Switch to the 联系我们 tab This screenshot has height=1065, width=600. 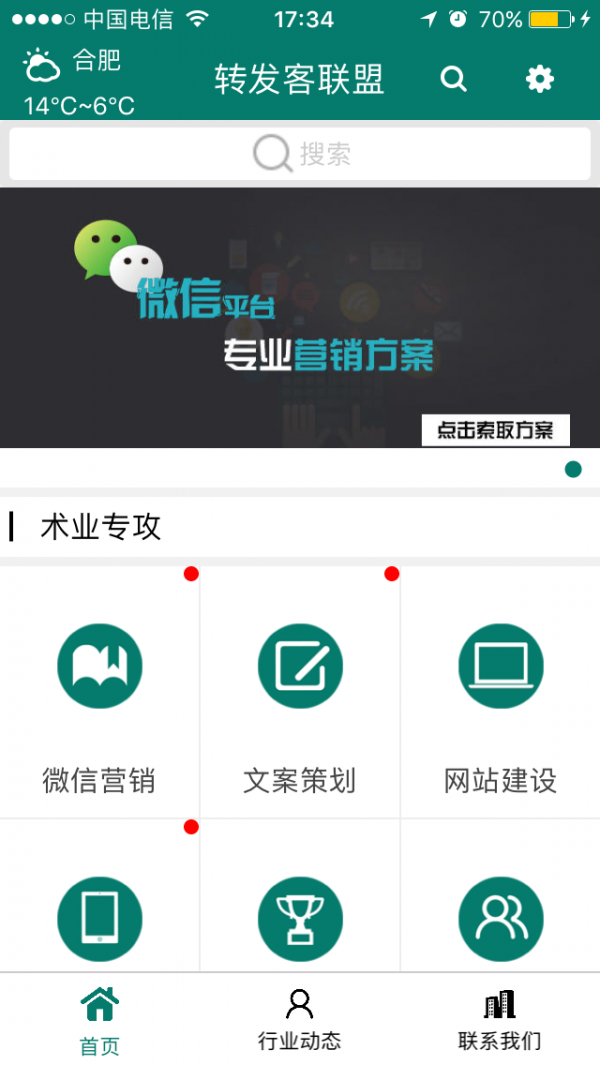[500, 1020]
